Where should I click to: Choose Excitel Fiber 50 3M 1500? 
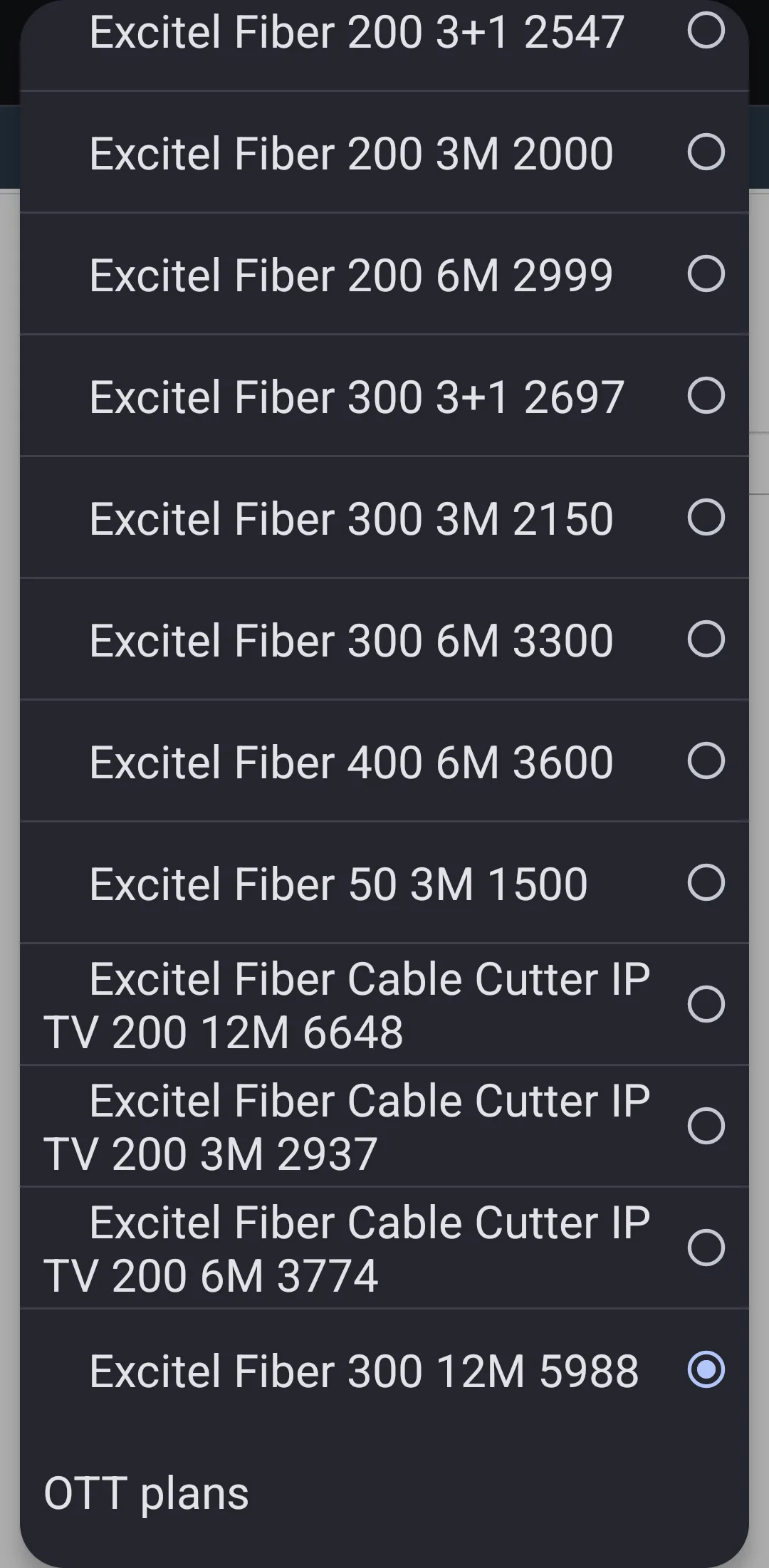tap(384, 884)
